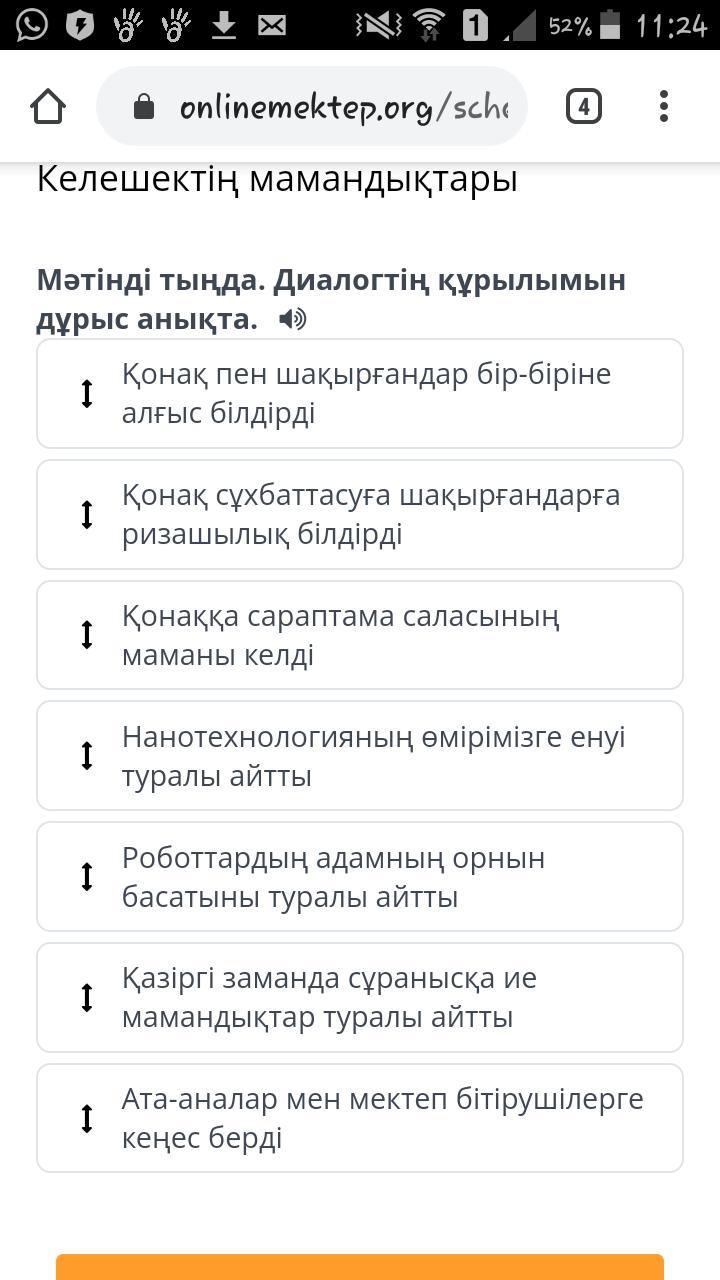
Task: Select the card 'Қонақ сұхбаттасуға шақырғандарға ризашылық білдірді'
Action: click(360, 514)
